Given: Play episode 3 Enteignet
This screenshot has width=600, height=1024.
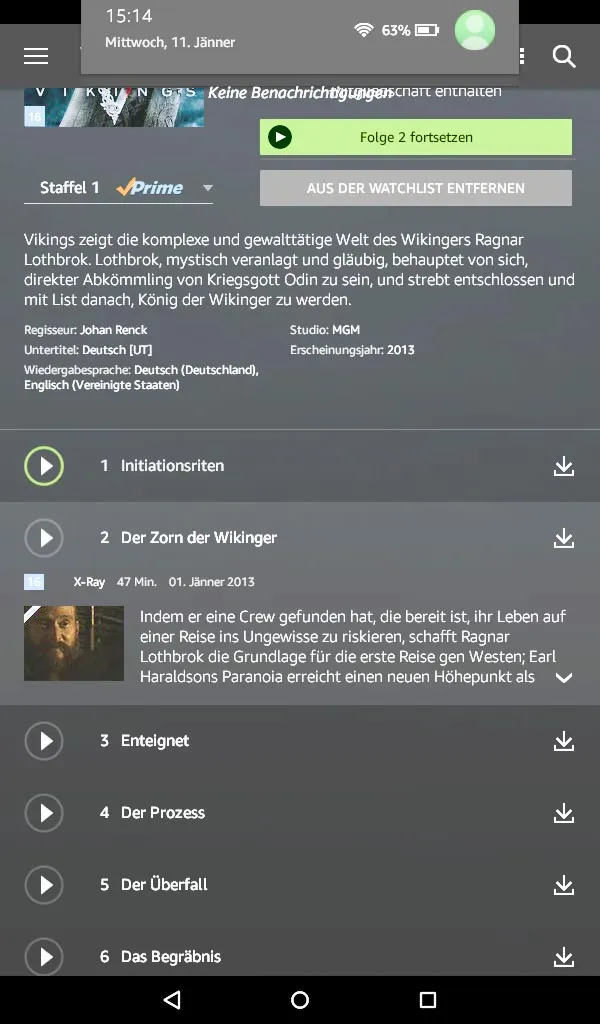Looking at the screenshot, I should [44, 741].
